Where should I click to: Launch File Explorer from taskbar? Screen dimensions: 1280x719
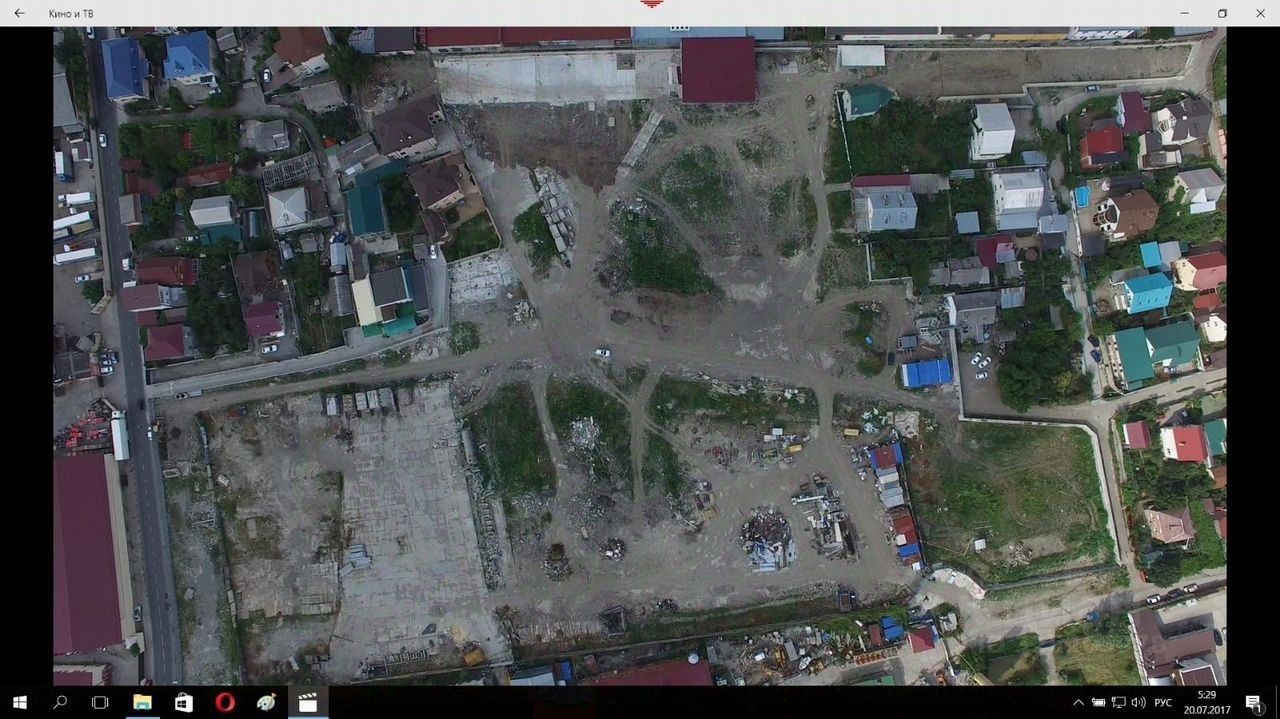tap(142, 702)
